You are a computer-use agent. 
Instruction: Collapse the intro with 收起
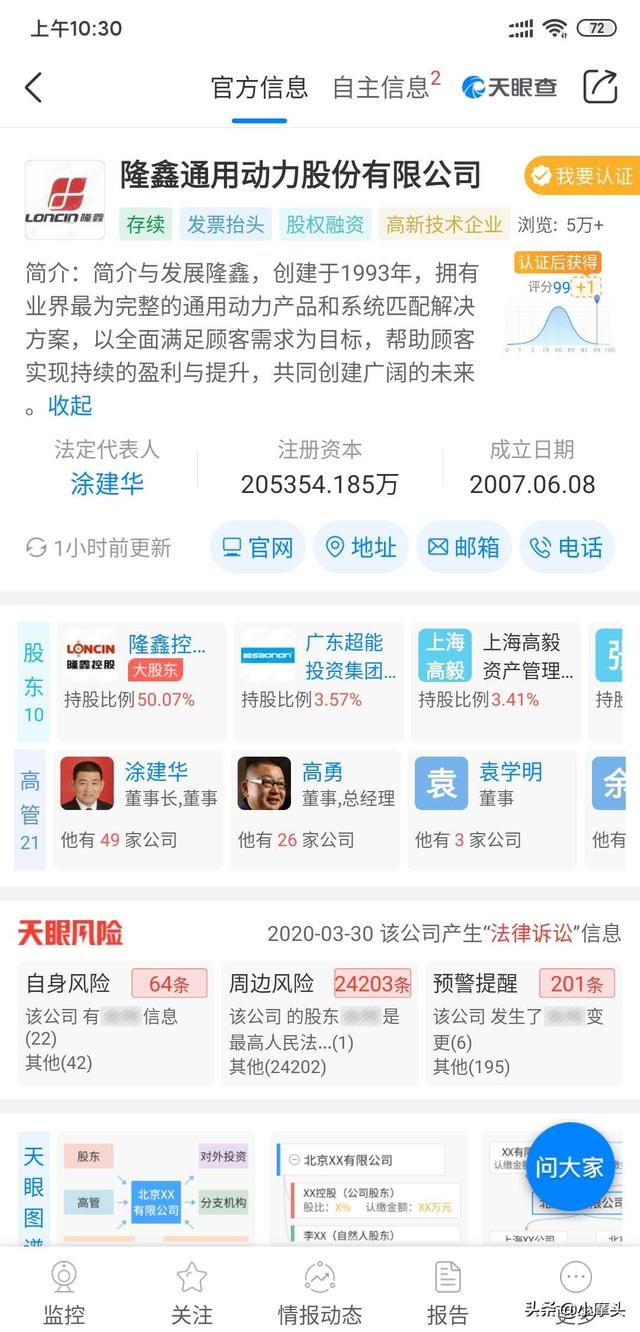(x=70, y=405)
